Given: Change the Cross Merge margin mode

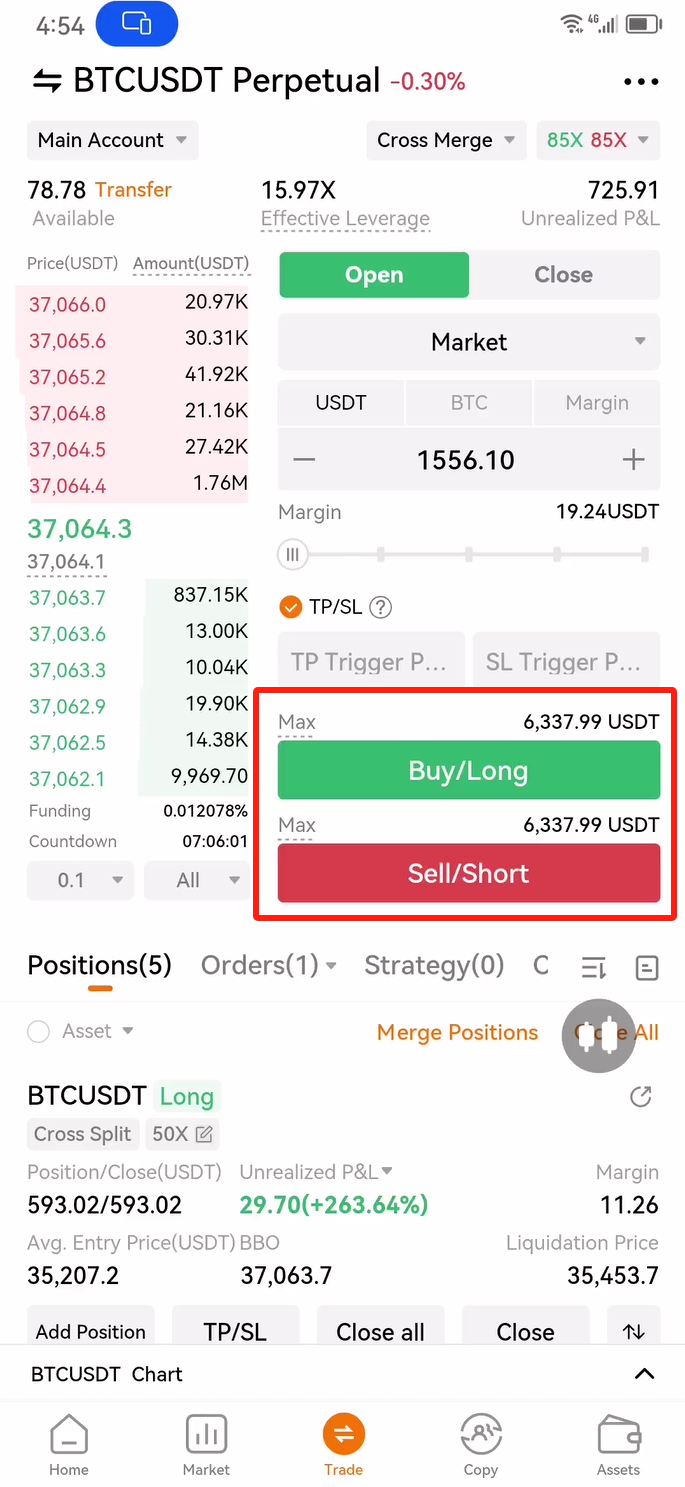Looking at the screenshot, I should click(x=446, y=140).
